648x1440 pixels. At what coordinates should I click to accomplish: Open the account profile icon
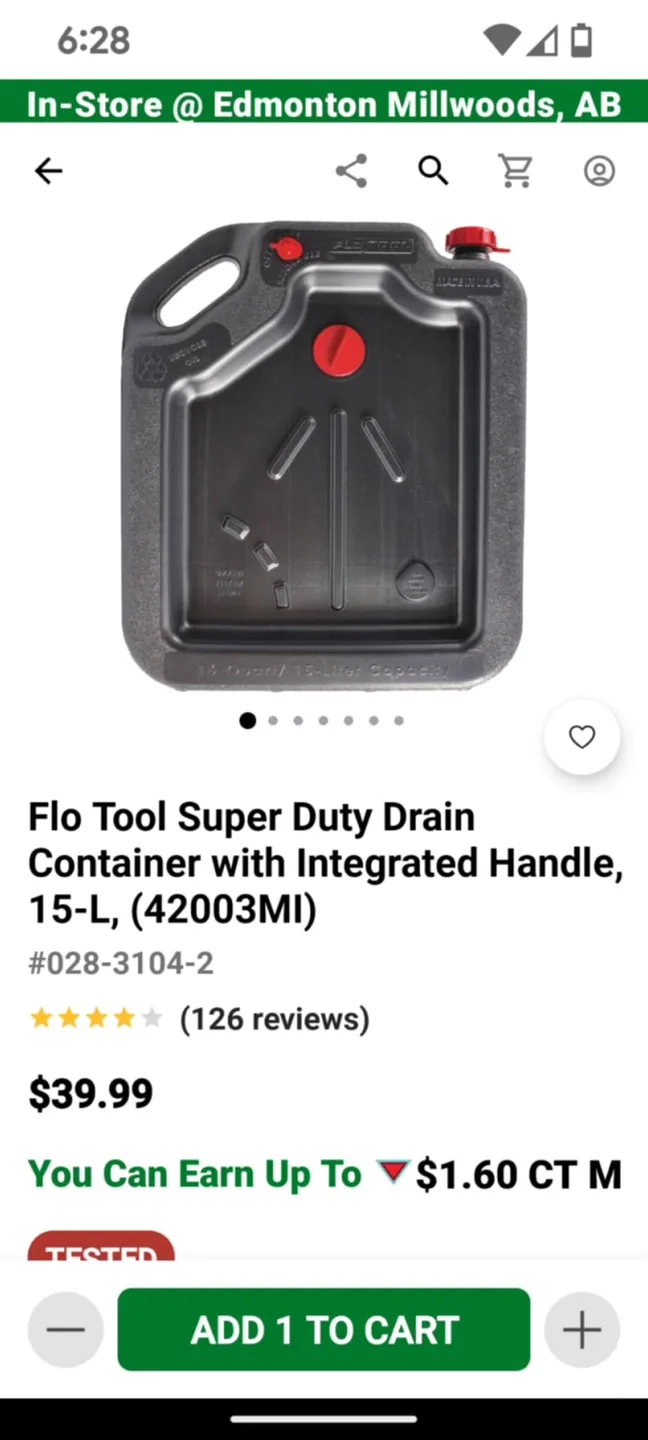coord(599,171)
